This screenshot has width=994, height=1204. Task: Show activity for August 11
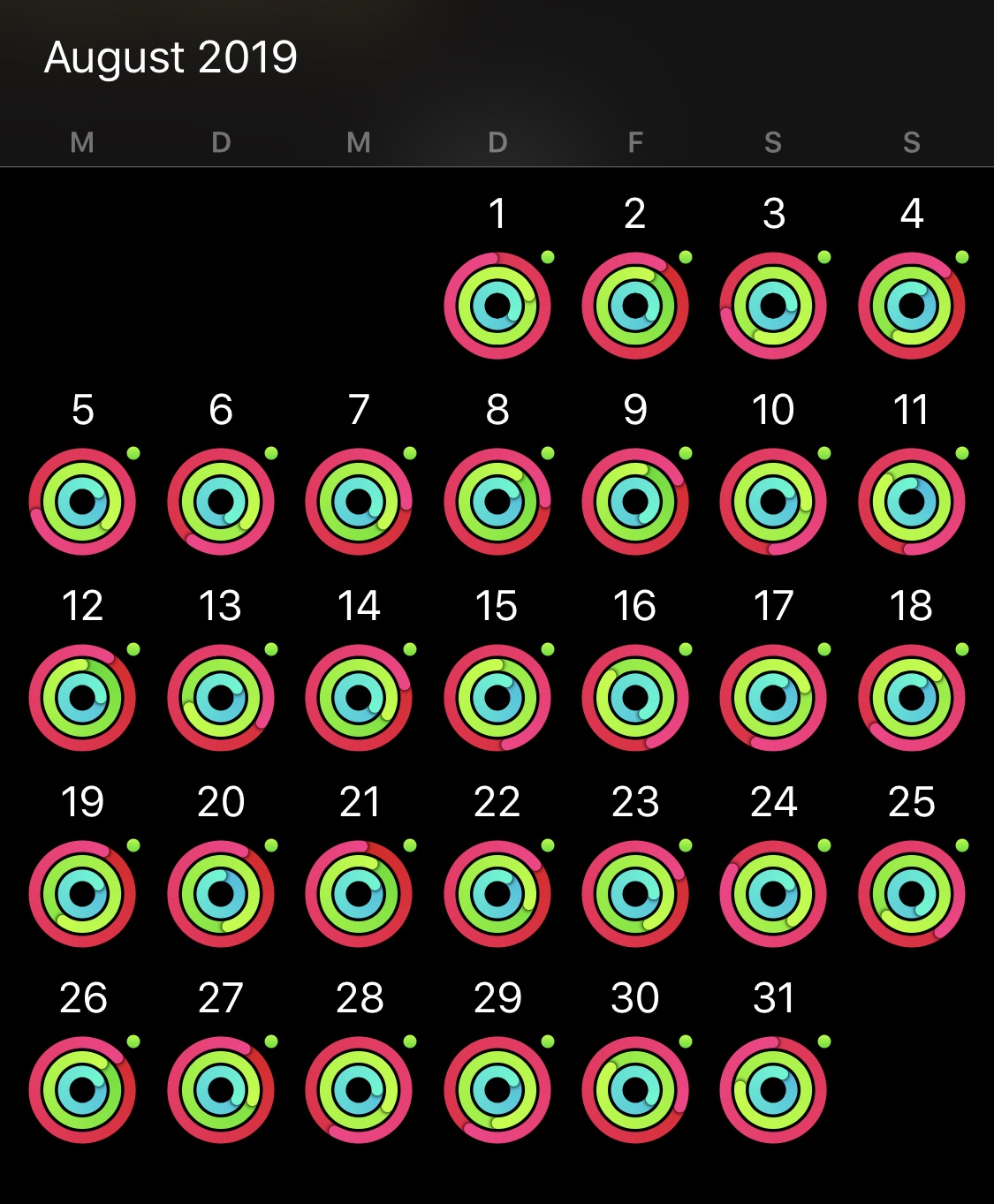(x=911, y=502)
